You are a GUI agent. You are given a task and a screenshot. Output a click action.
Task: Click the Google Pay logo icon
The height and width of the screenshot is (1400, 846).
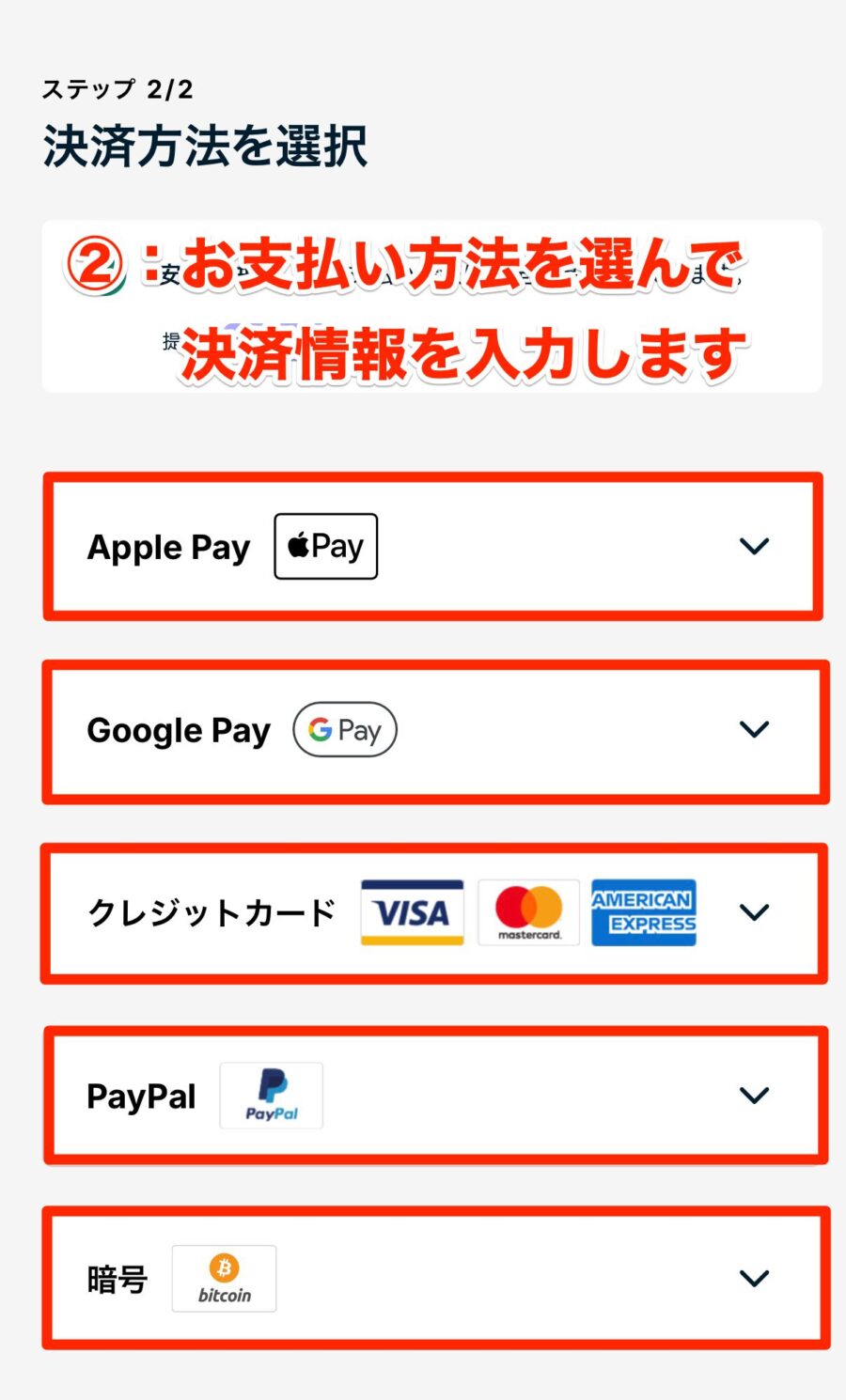pyautogui.click(x=345, y=729)
